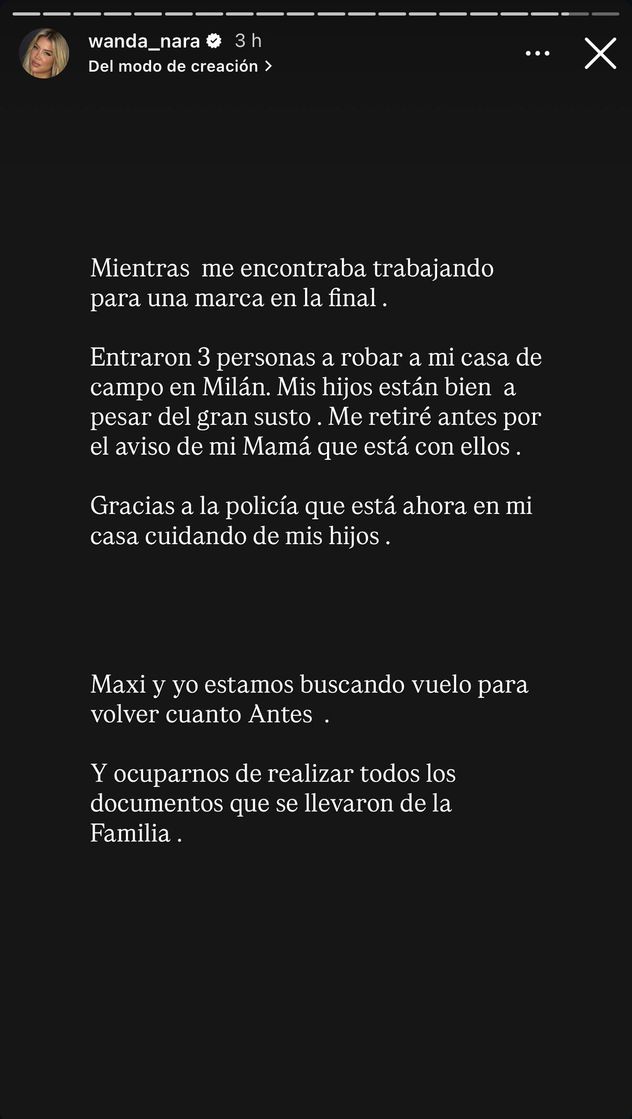Open the 'Del modo de creación' link
Viewport: 632px width, 1119px height.
point(179,66)
